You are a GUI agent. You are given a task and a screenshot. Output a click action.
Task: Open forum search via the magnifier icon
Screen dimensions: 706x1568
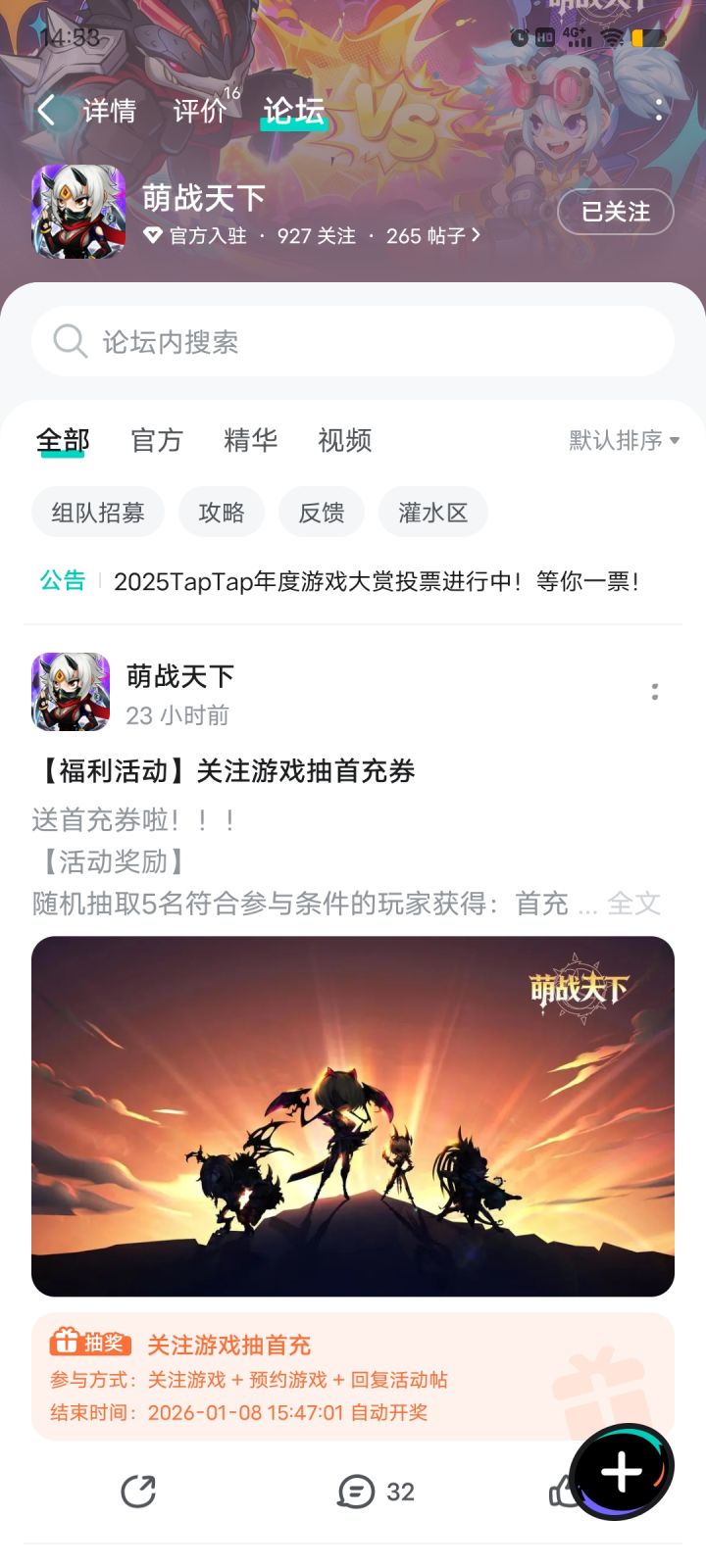coord(69,341)
